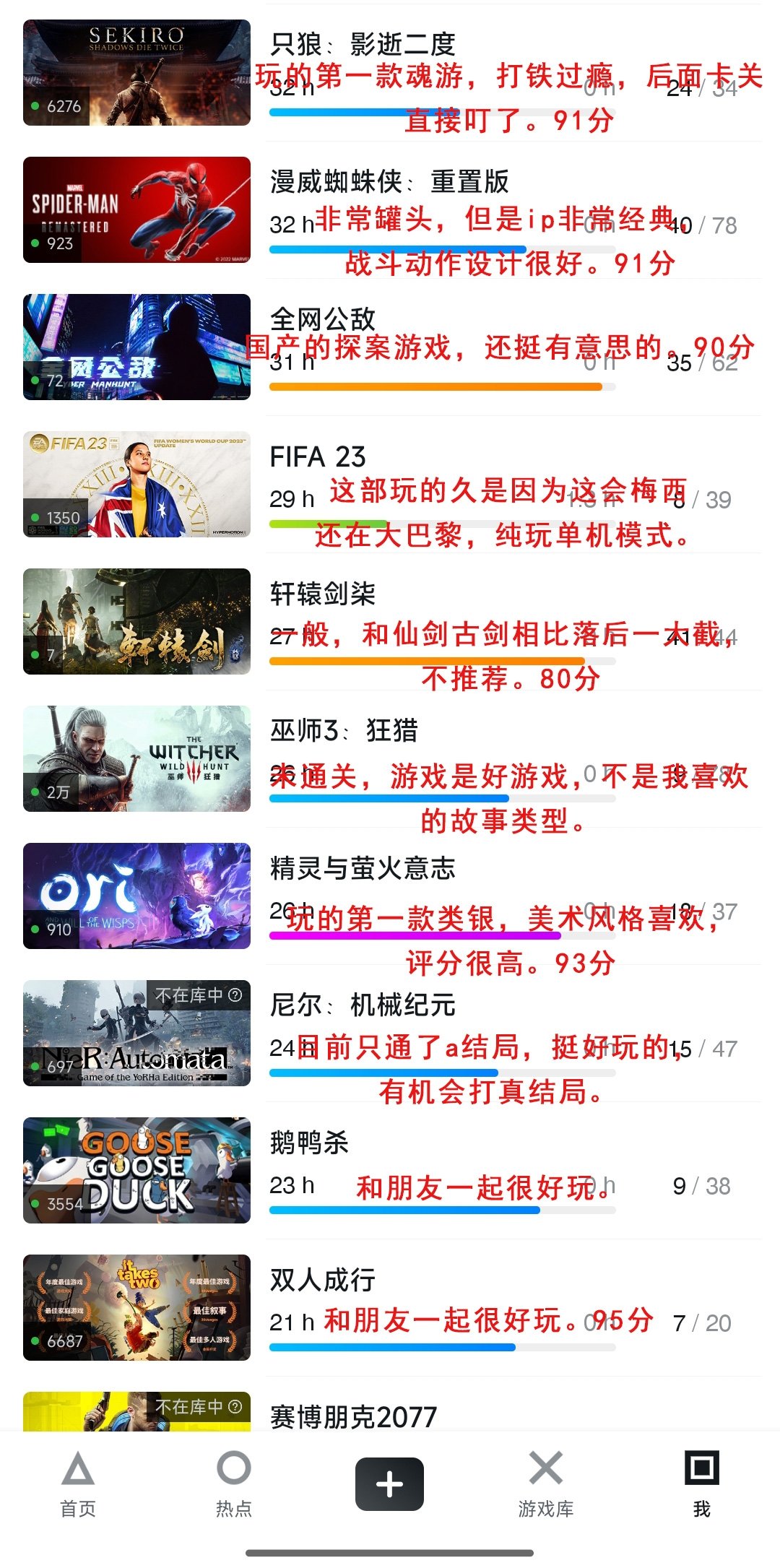Open 漫威蜘蛛侠:重置版 game details
This screenshot has width=780, height=1568.
(390, 182)
